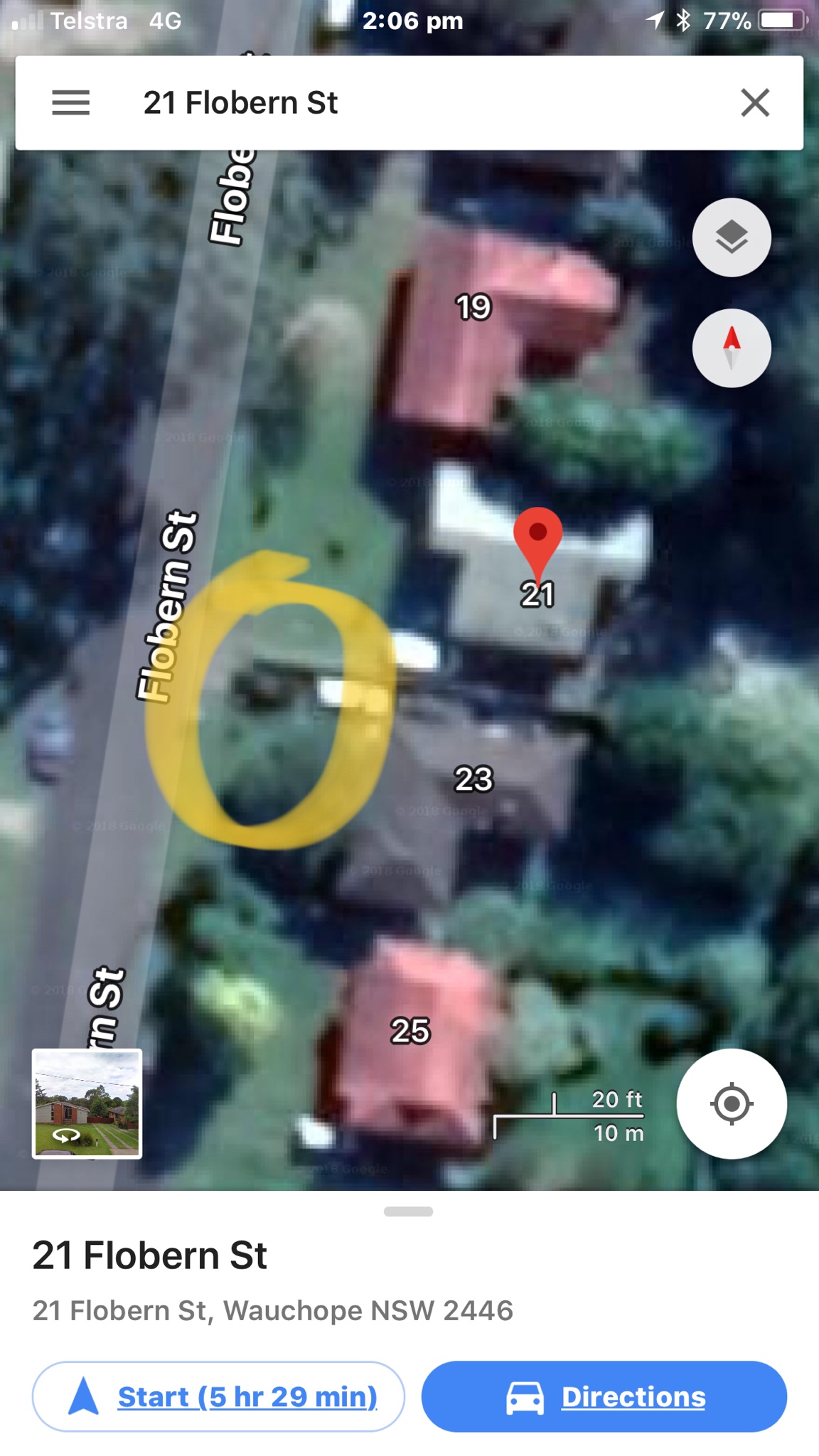Viewport: 819px width, 1456px height.
Task: Start navigation (5 hr 29 min)
Action: (218, 1396)
